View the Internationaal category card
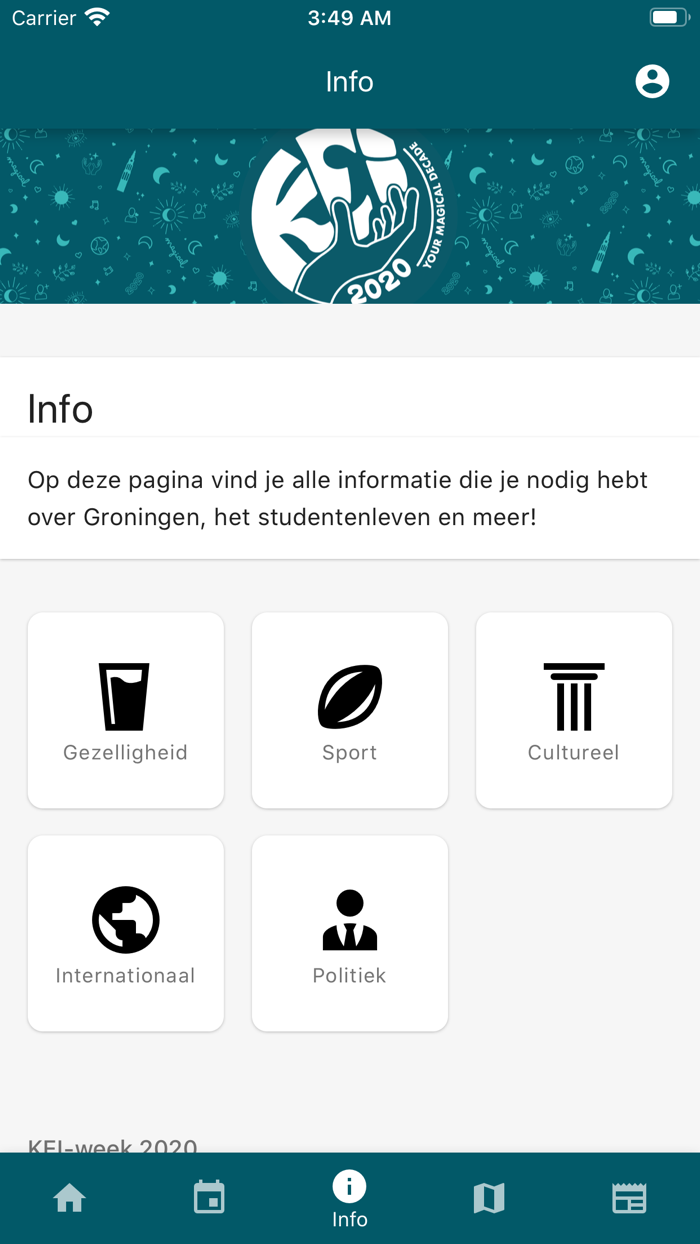 [126, 933]
